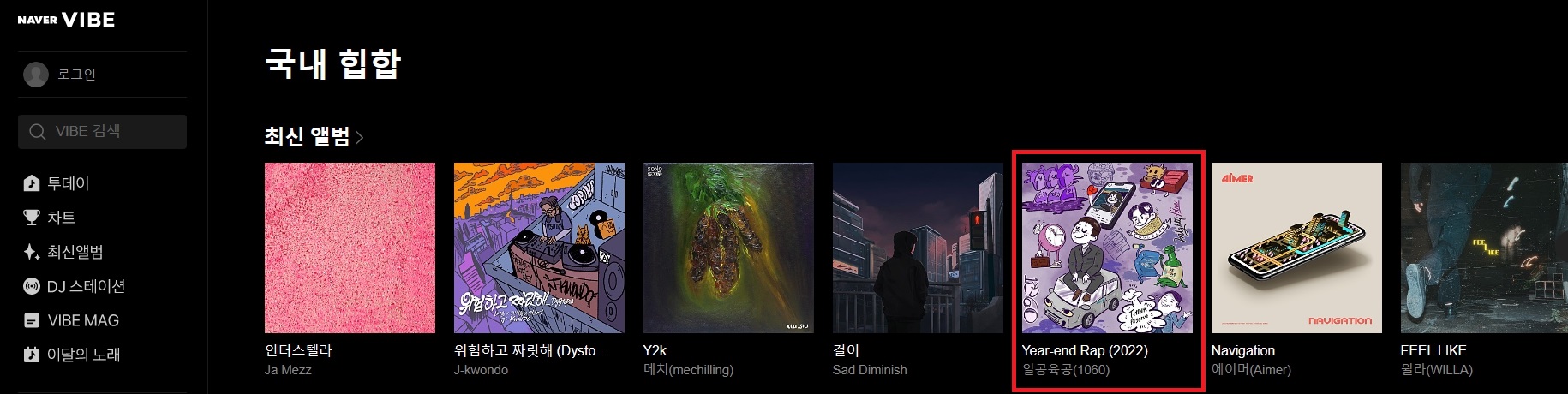Open the 걸어 album by Sad Diminish
1568x394 pixels.
click(x=918, y=248)
